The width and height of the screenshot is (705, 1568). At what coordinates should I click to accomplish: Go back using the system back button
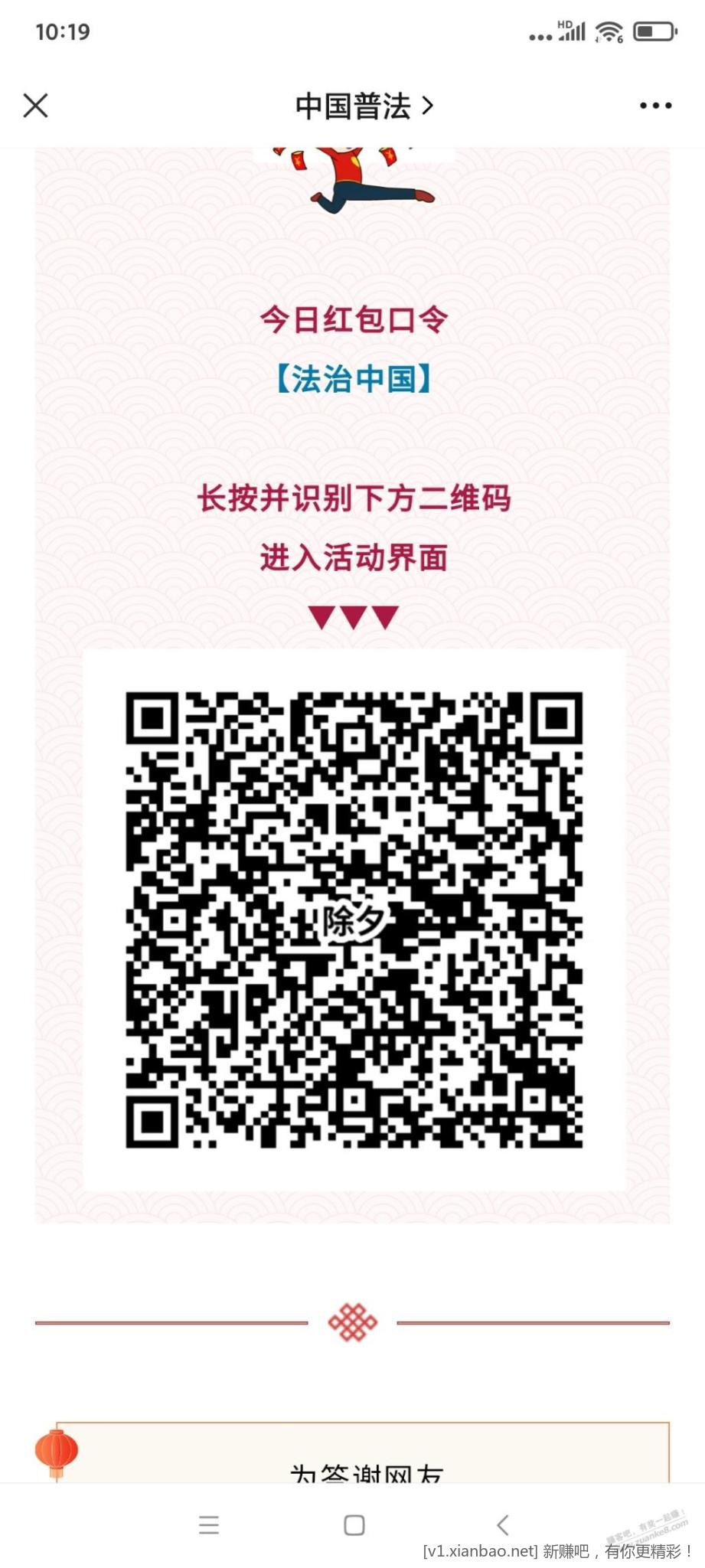click(x=502, y=1524)
